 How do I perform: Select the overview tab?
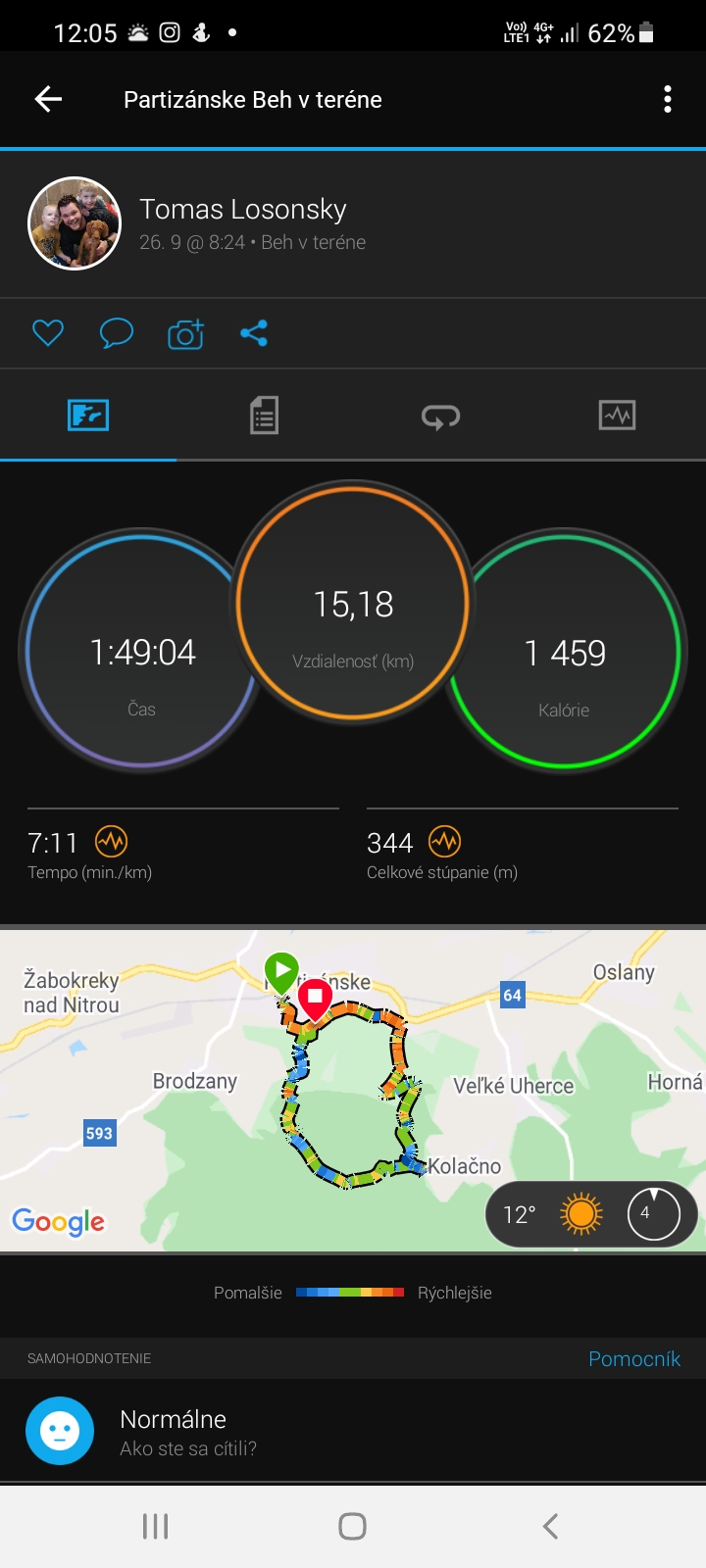(x=88, y=416)
